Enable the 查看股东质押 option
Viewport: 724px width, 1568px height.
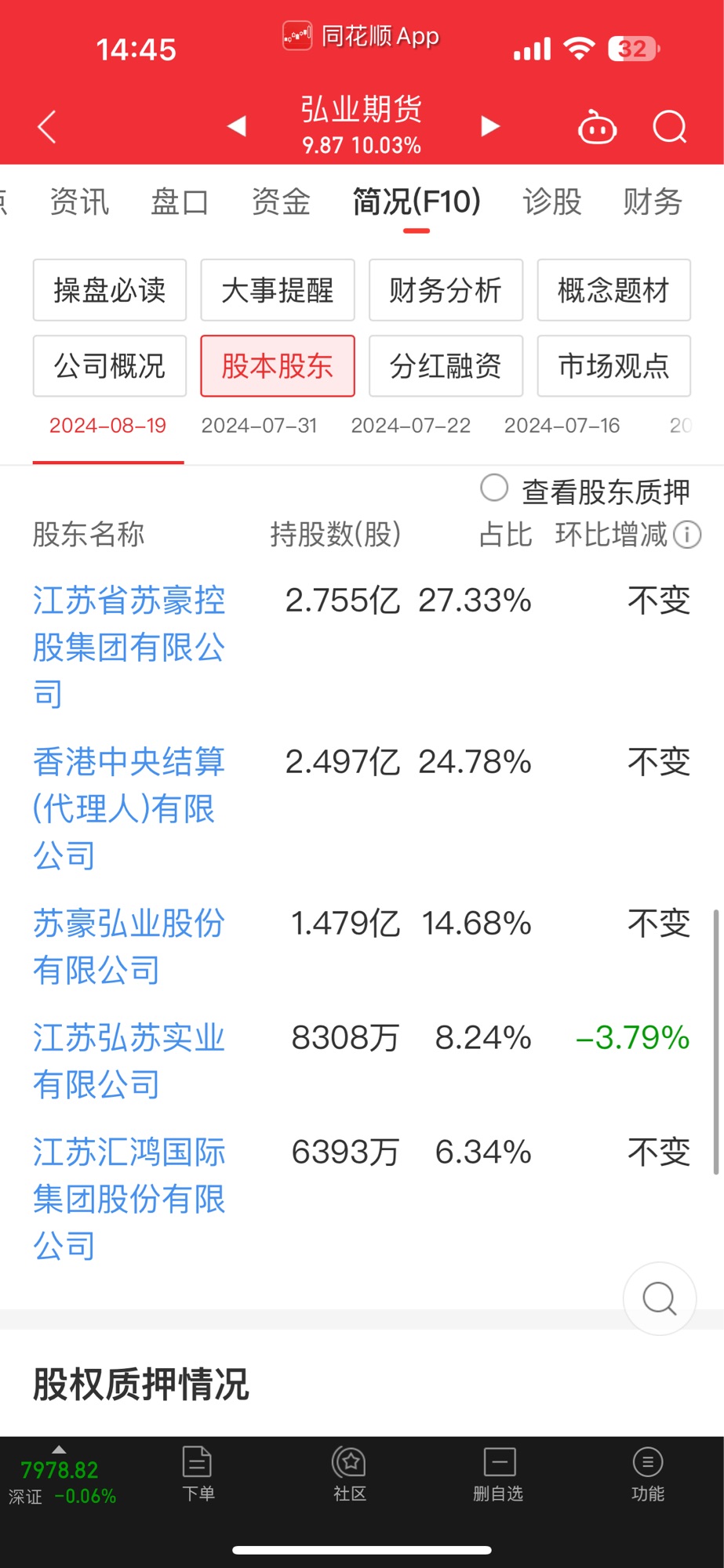(494, 488)
